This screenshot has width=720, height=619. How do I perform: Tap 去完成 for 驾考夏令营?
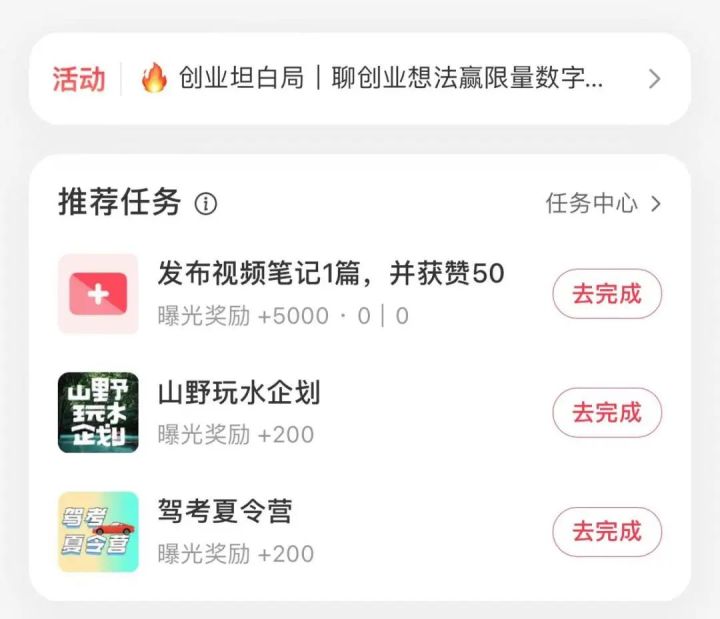[x=607, y=531]
